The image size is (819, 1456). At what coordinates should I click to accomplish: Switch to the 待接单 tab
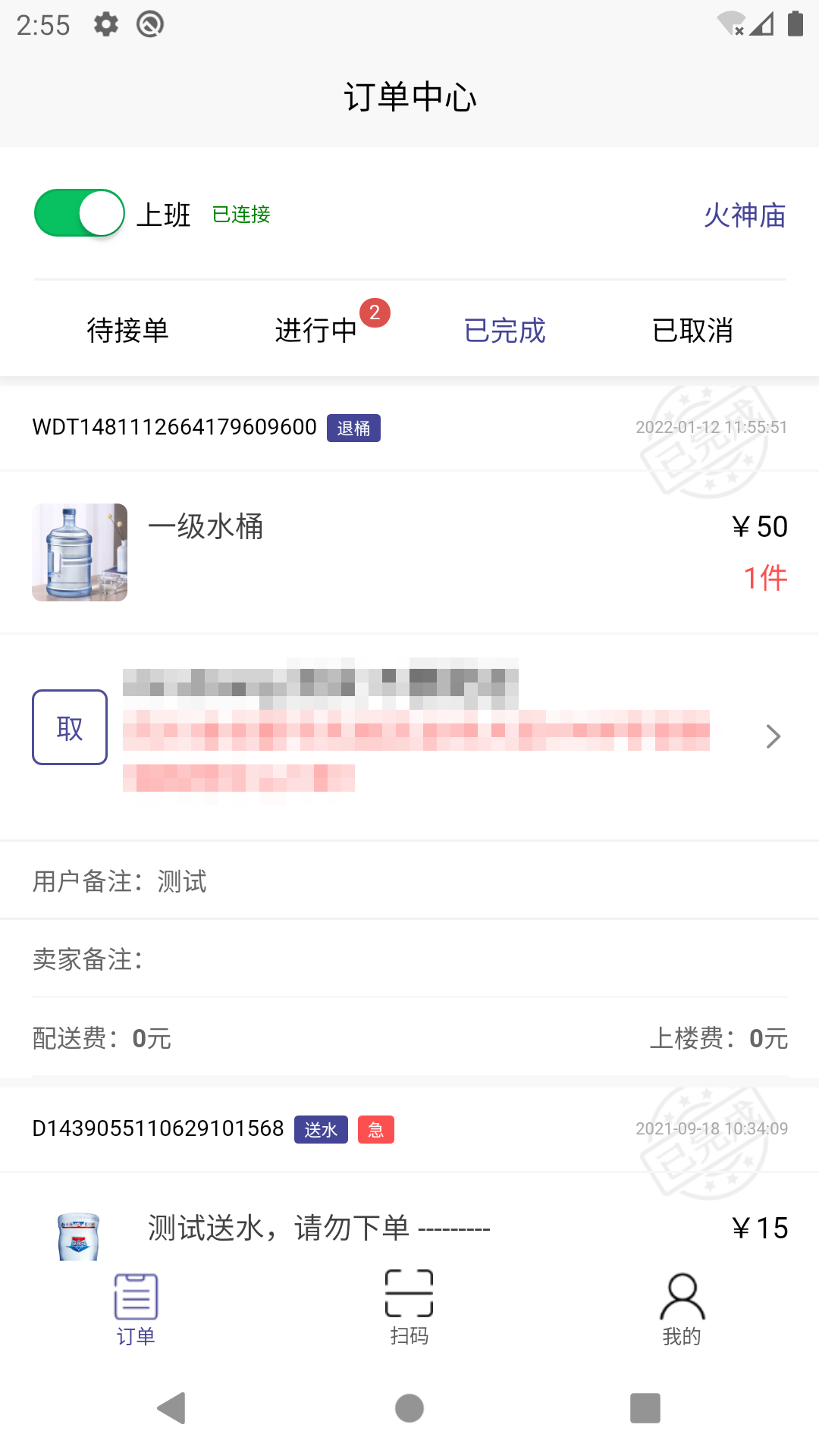click(x=129, y=331)
